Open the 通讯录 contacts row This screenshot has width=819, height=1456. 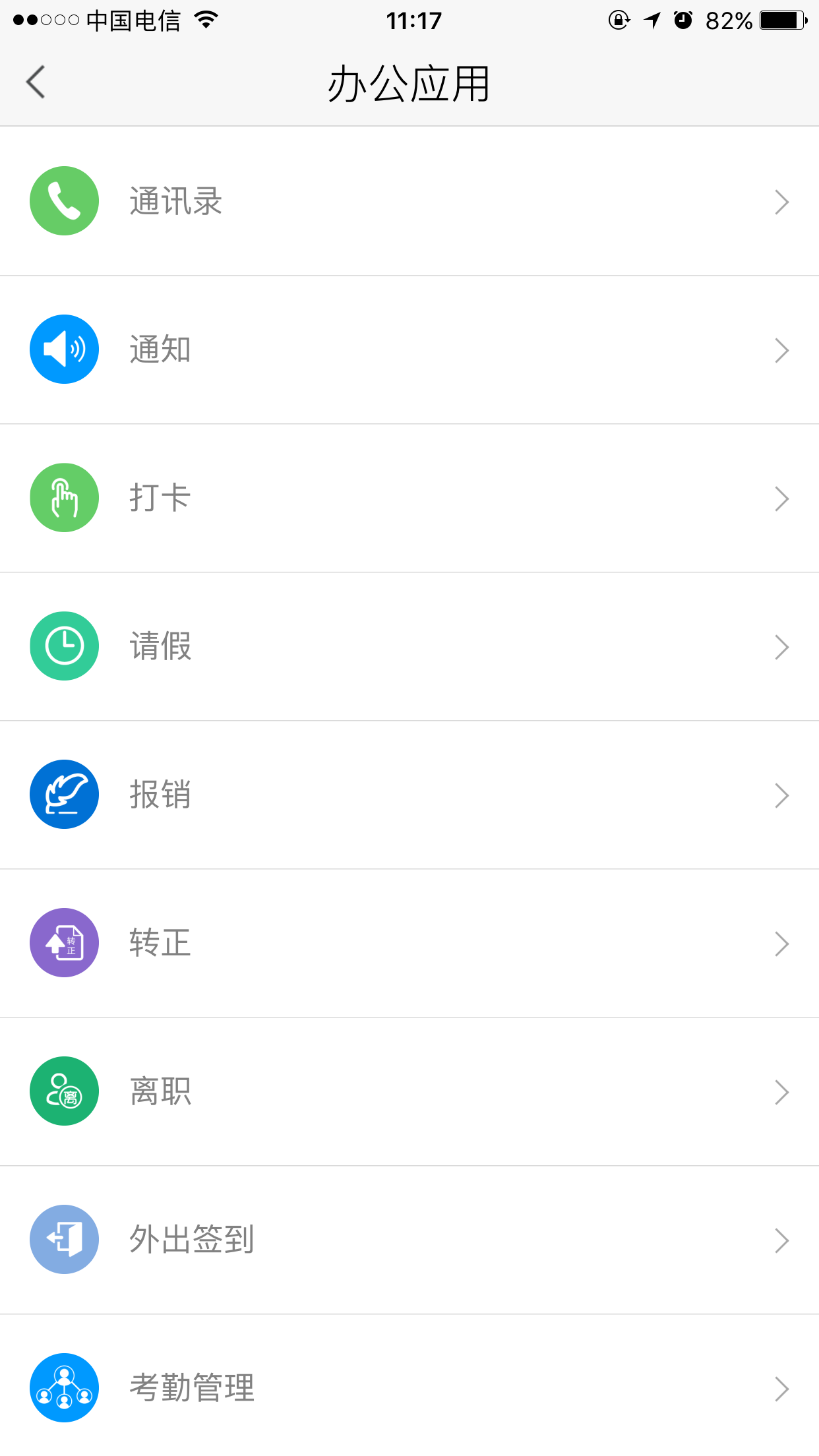[409, 201]
